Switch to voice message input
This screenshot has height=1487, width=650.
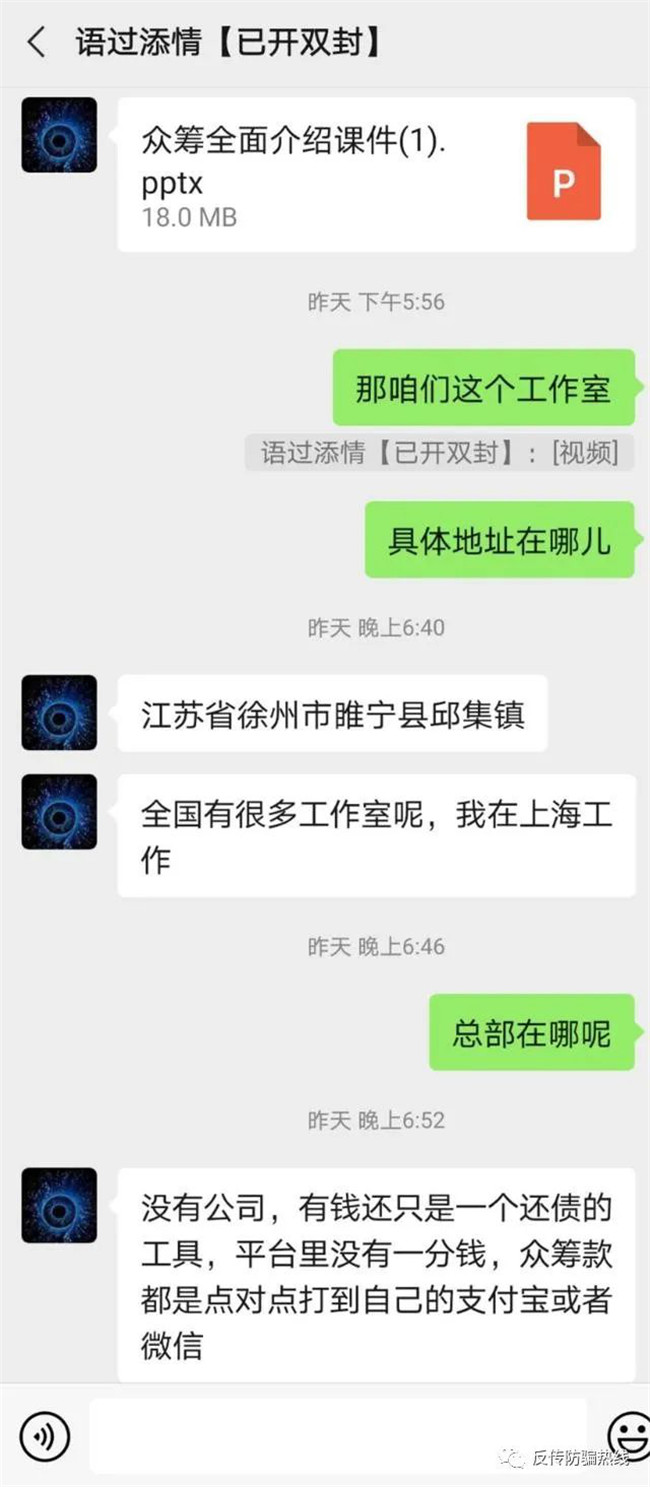45,1436
